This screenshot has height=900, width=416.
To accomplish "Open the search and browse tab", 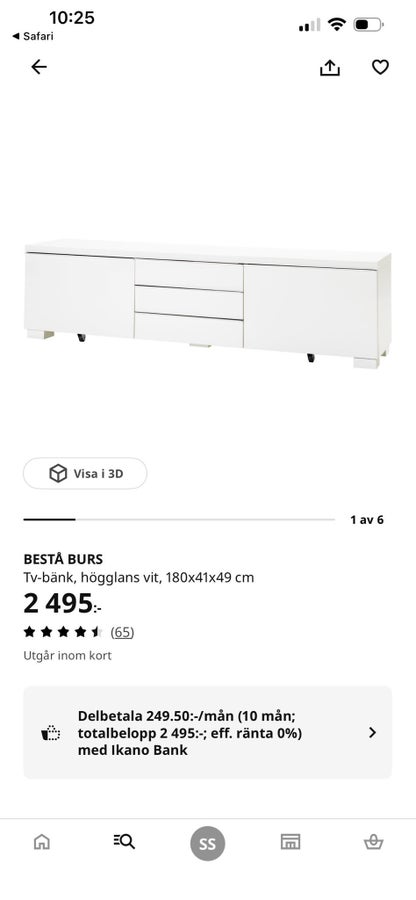I will [x=124, y=842].
